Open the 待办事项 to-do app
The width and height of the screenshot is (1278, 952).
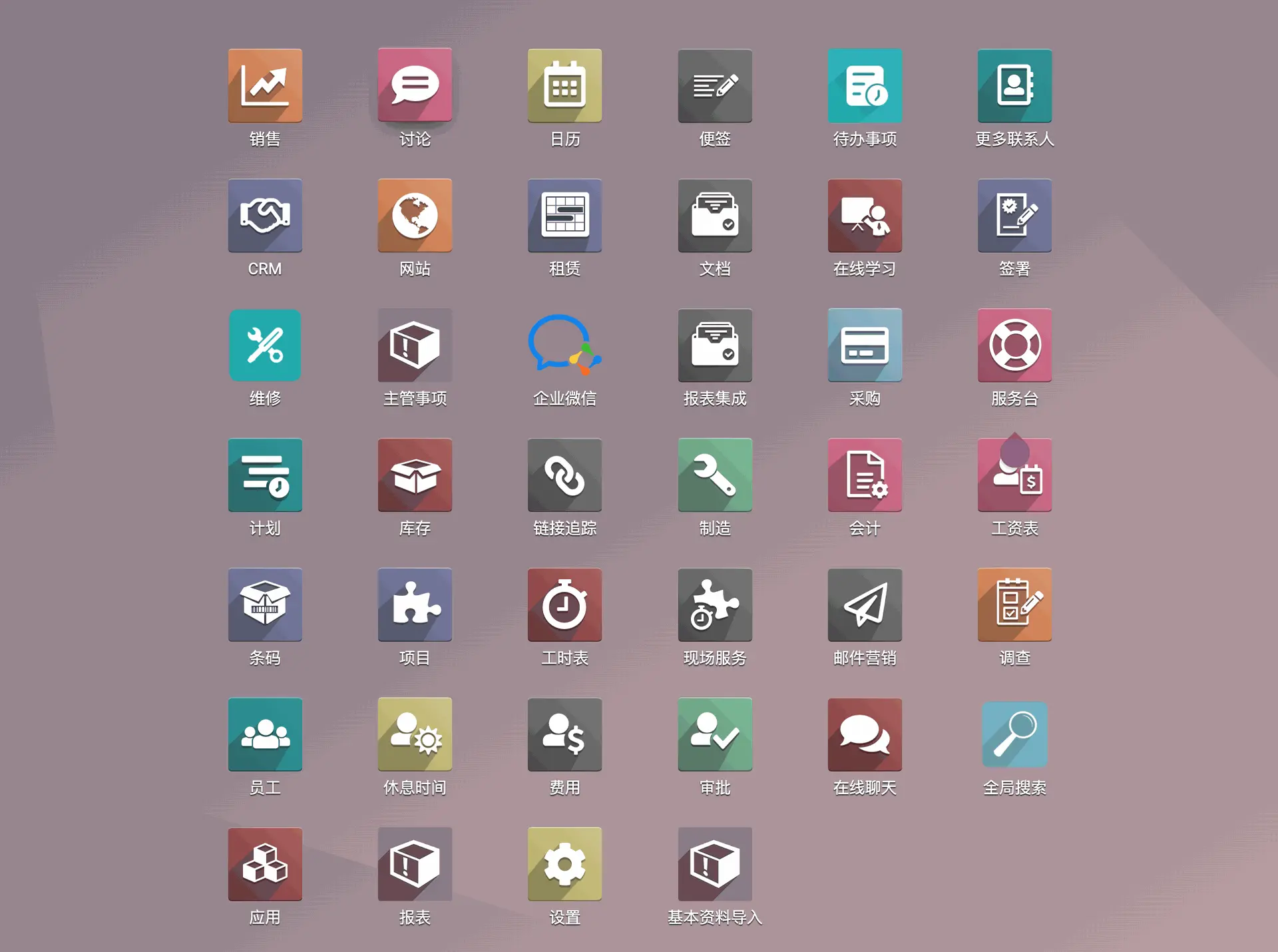[x=865, y=86]
